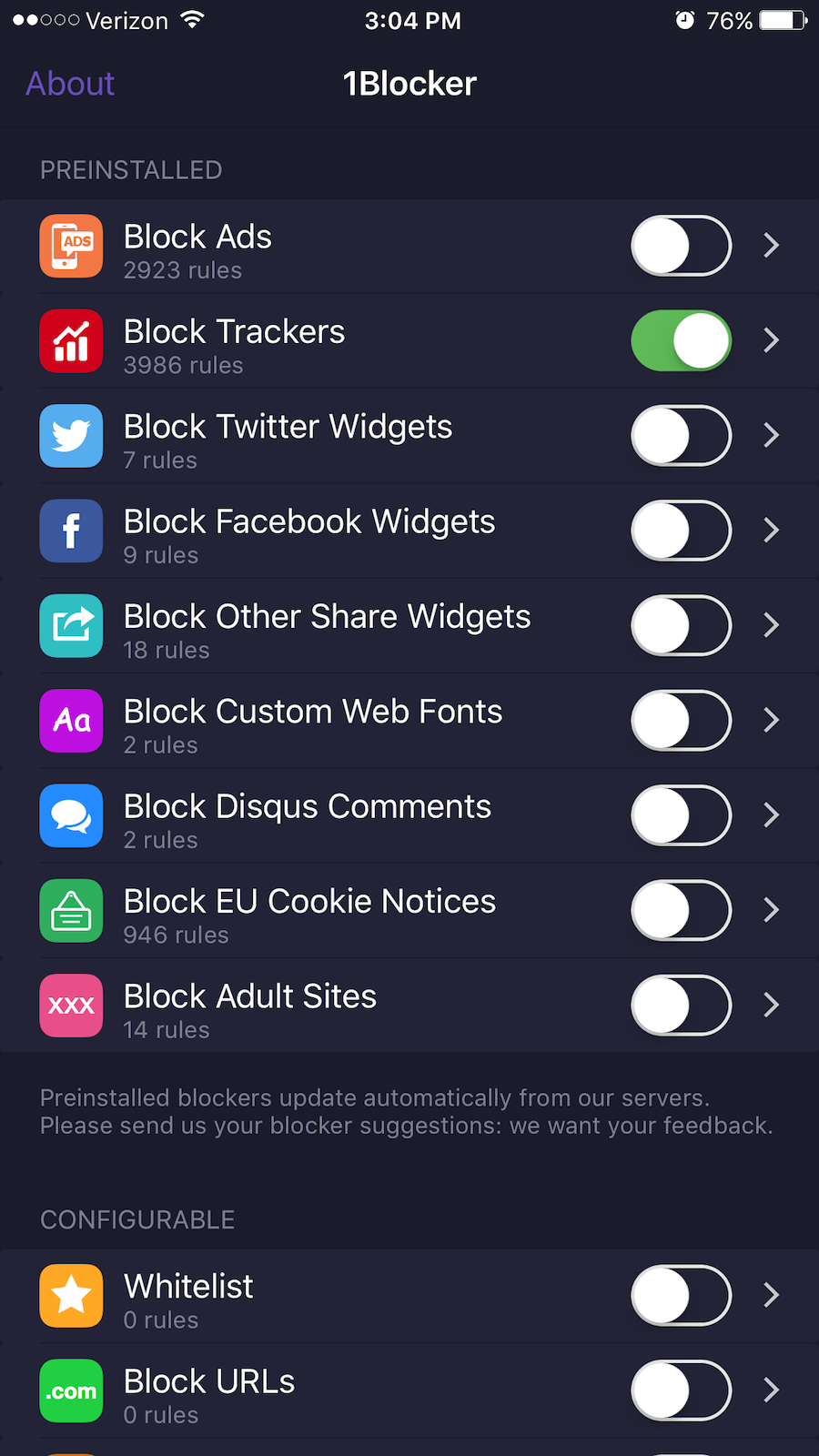The width and height of the screenshot is (819, 1456).
Task: Enable the Block Ads switch
Action: click(681, 246)
